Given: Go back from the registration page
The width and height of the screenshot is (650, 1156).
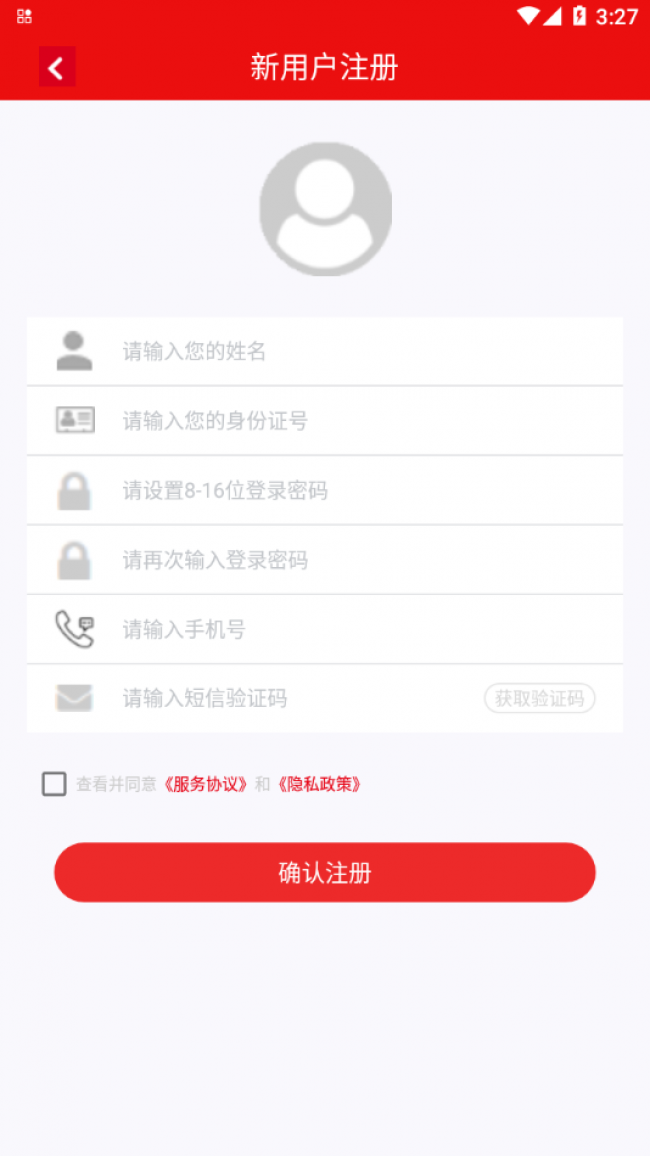Looking at the screenshot, I should pyautogui.click(x=57, y=68).
